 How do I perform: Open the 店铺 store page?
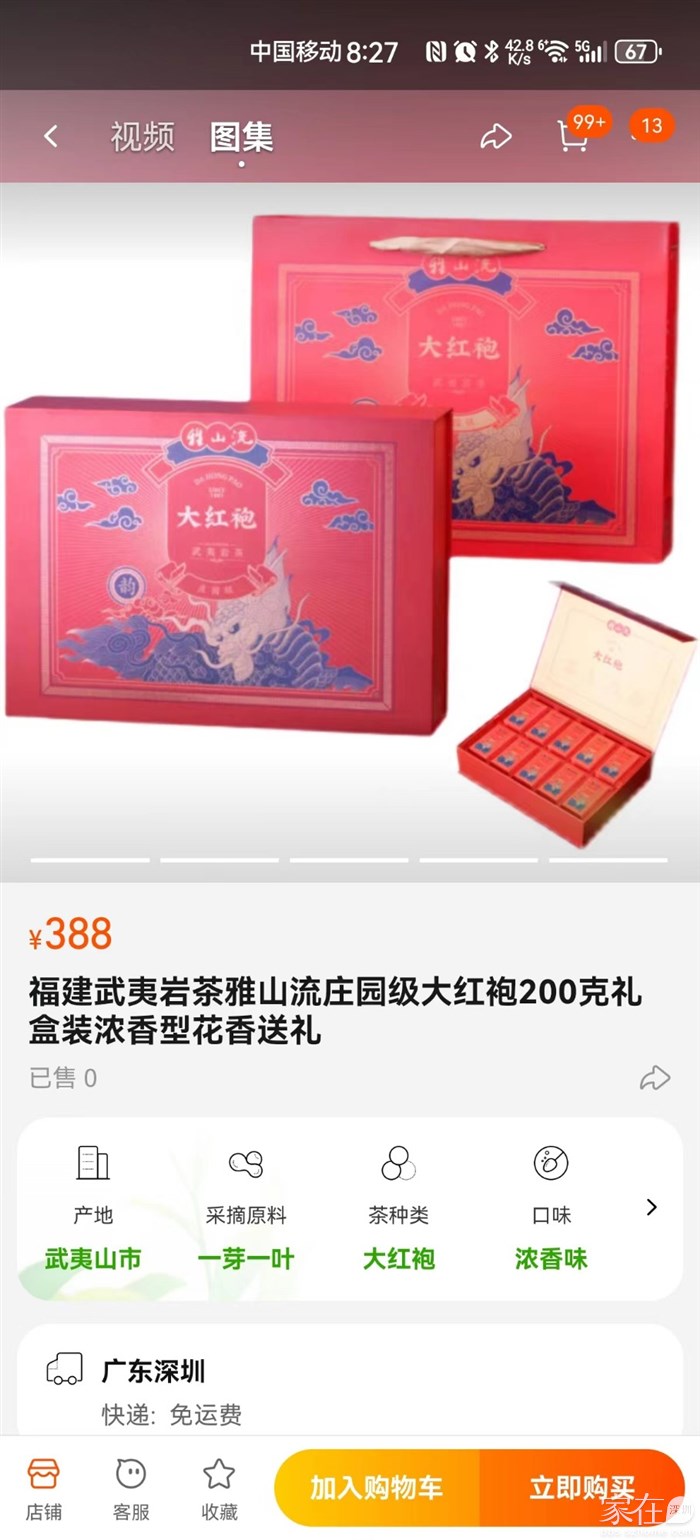pos(43,1488)
